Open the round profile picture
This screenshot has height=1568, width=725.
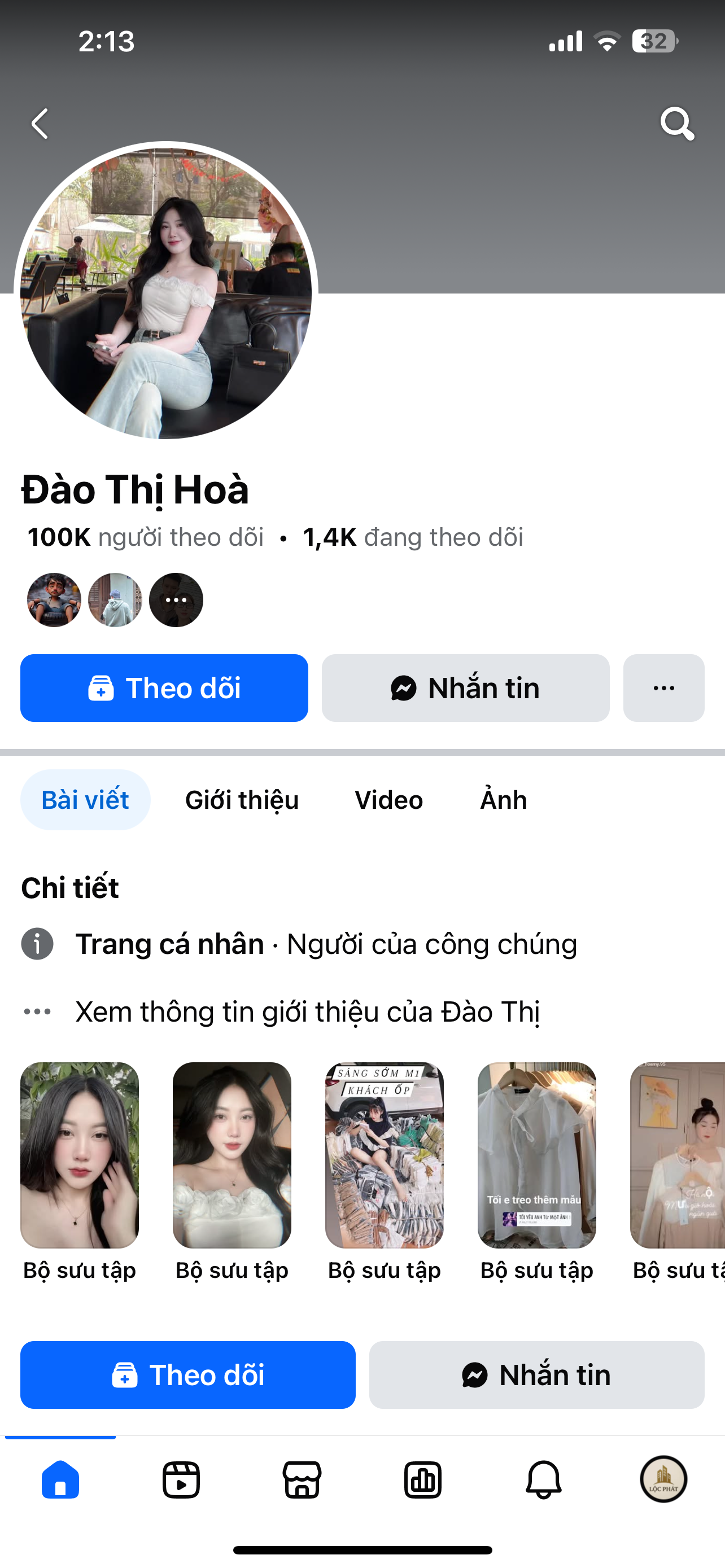[165, 294]
